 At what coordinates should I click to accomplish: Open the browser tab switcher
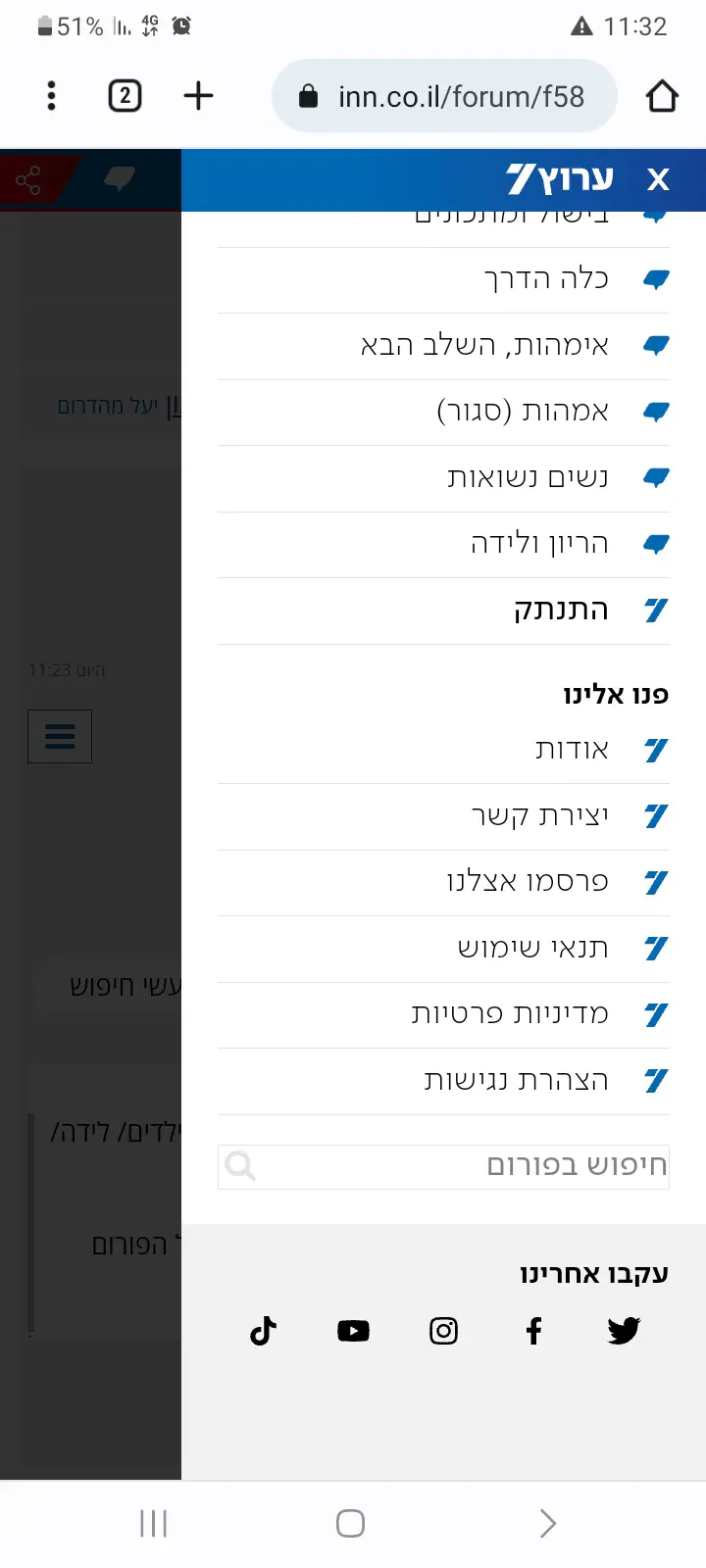tap(125, 96)
